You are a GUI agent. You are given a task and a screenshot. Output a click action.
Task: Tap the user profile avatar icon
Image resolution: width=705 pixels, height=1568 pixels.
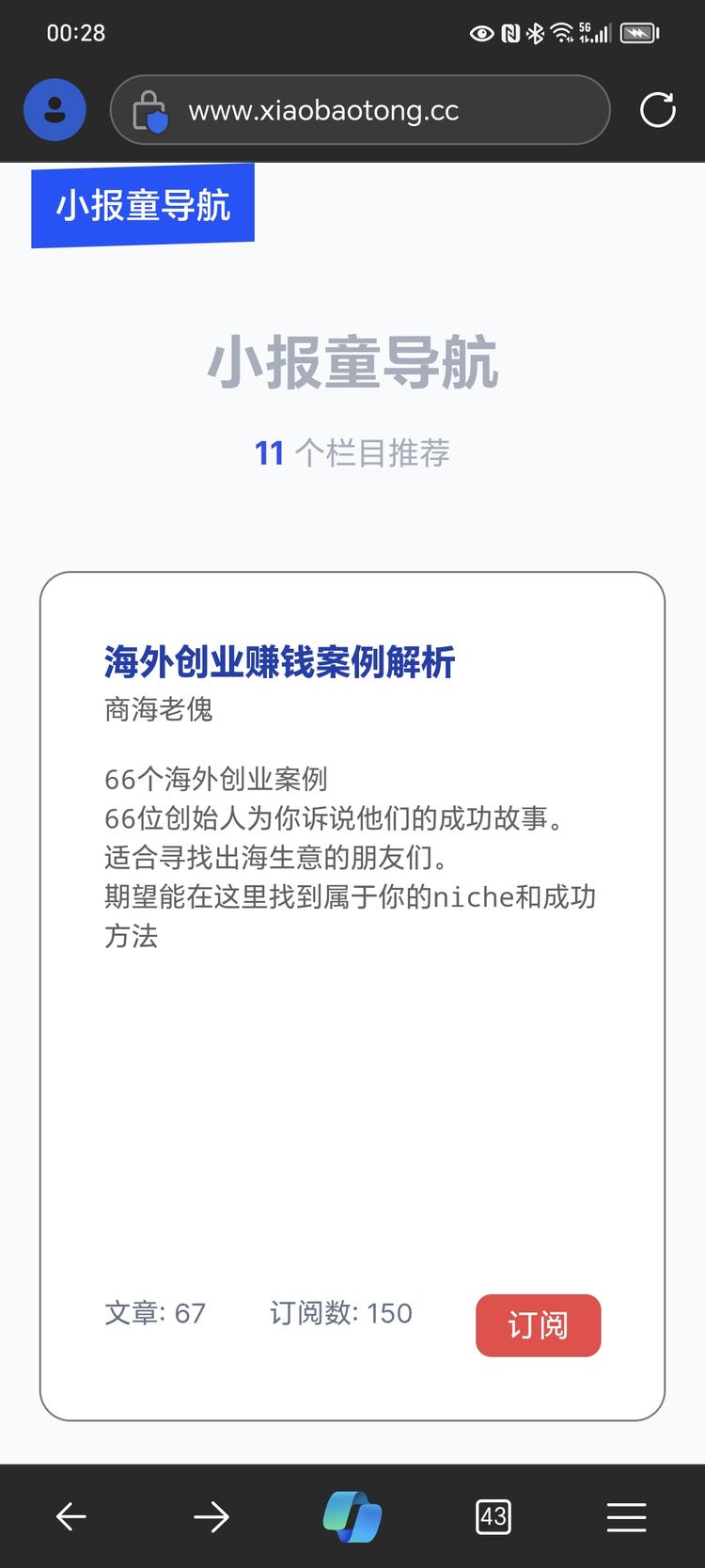tap(54, 109)
